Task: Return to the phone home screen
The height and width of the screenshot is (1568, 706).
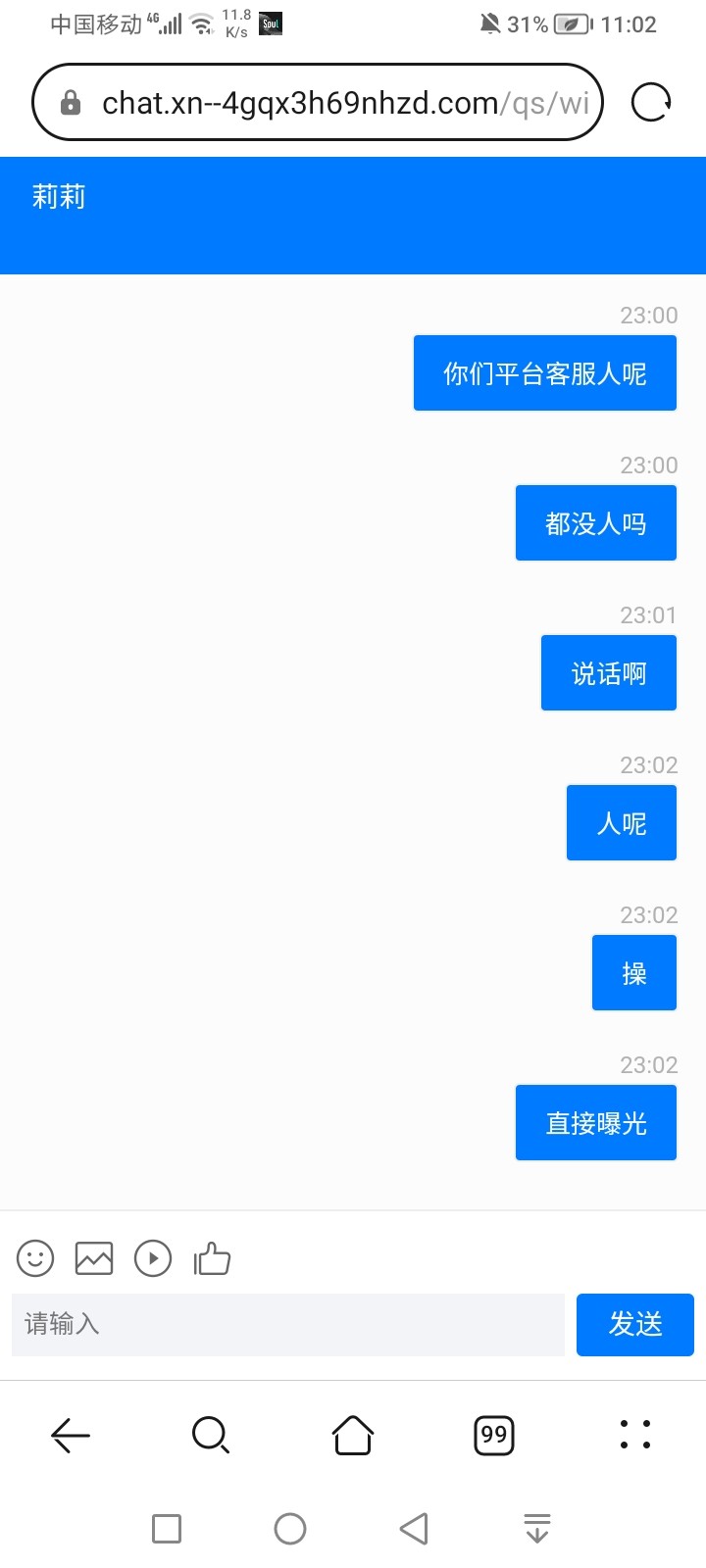Action: click(x=290, y=1529)
